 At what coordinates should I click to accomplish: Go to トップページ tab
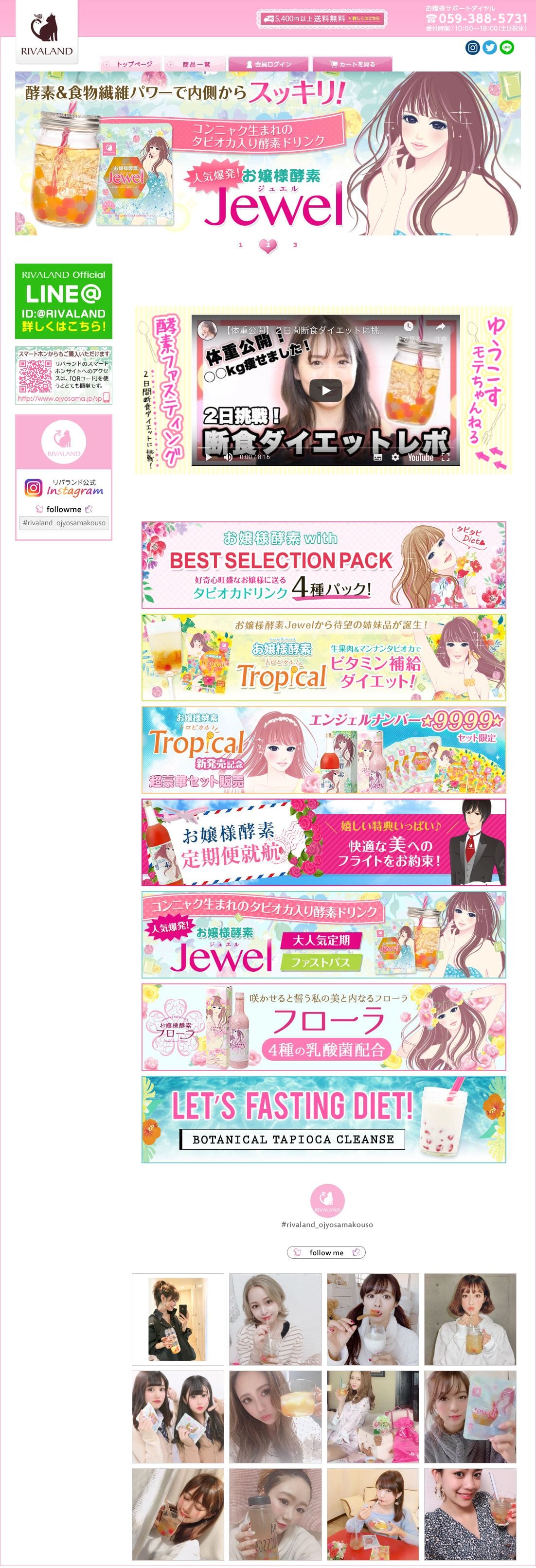tap(130, 64)
